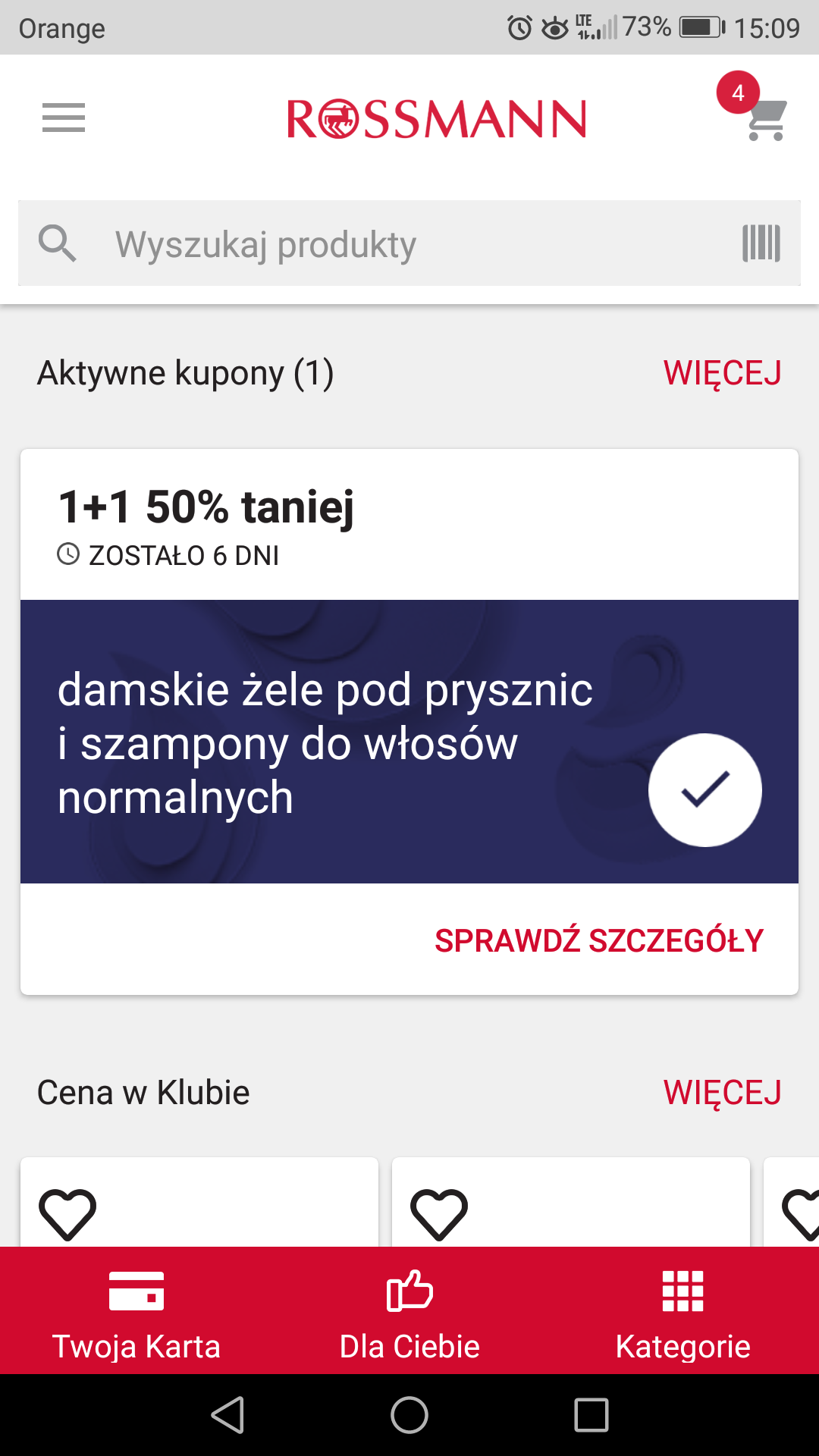The width and height of the screenshot is (819, 1456).
Task: Expand Cena w Klubie list with WIĘCEJ
Action: [x=723, y=1092]
